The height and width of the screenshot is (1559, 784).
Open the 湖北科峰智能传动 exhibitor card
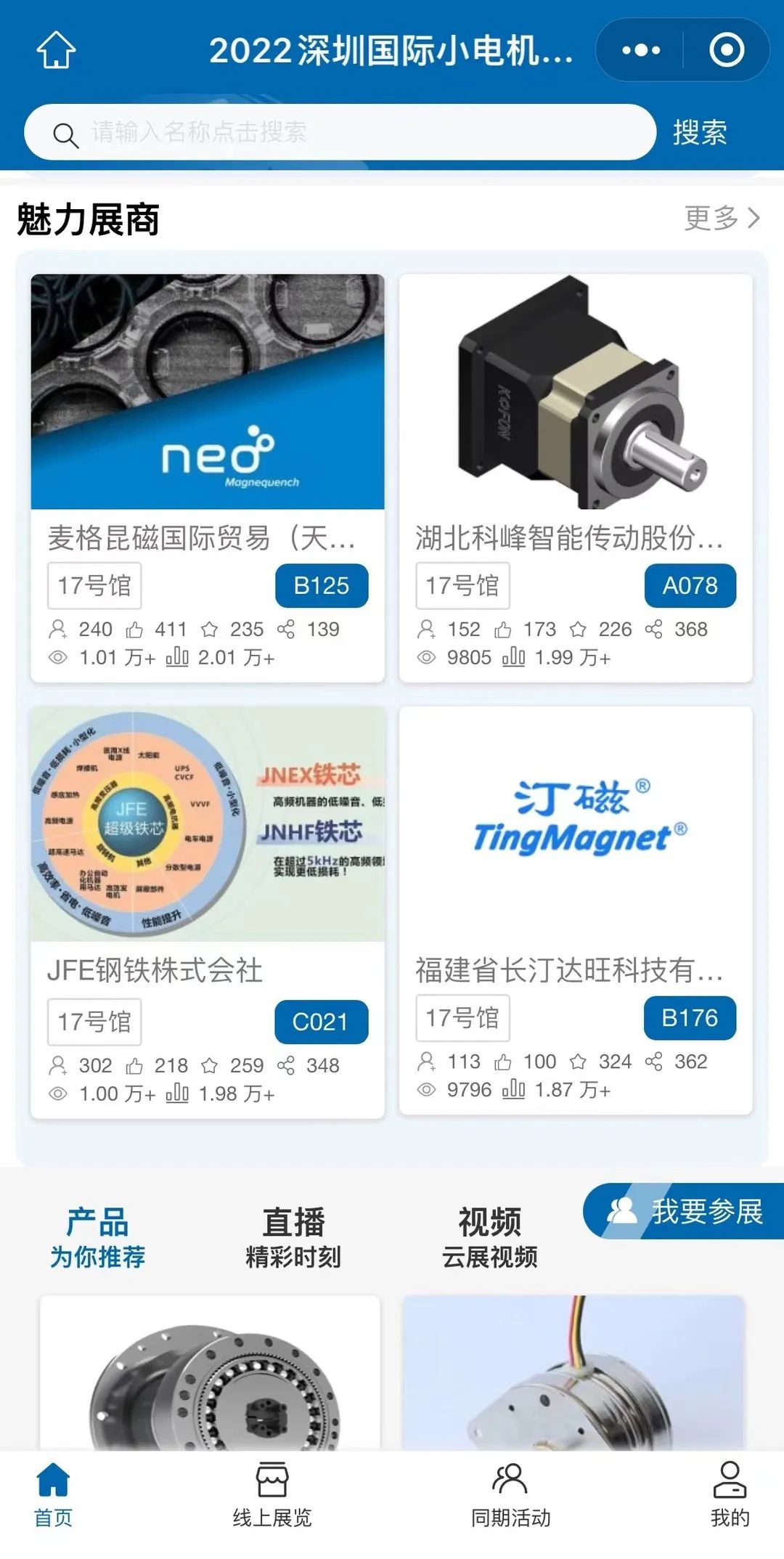tap(576, 477)
